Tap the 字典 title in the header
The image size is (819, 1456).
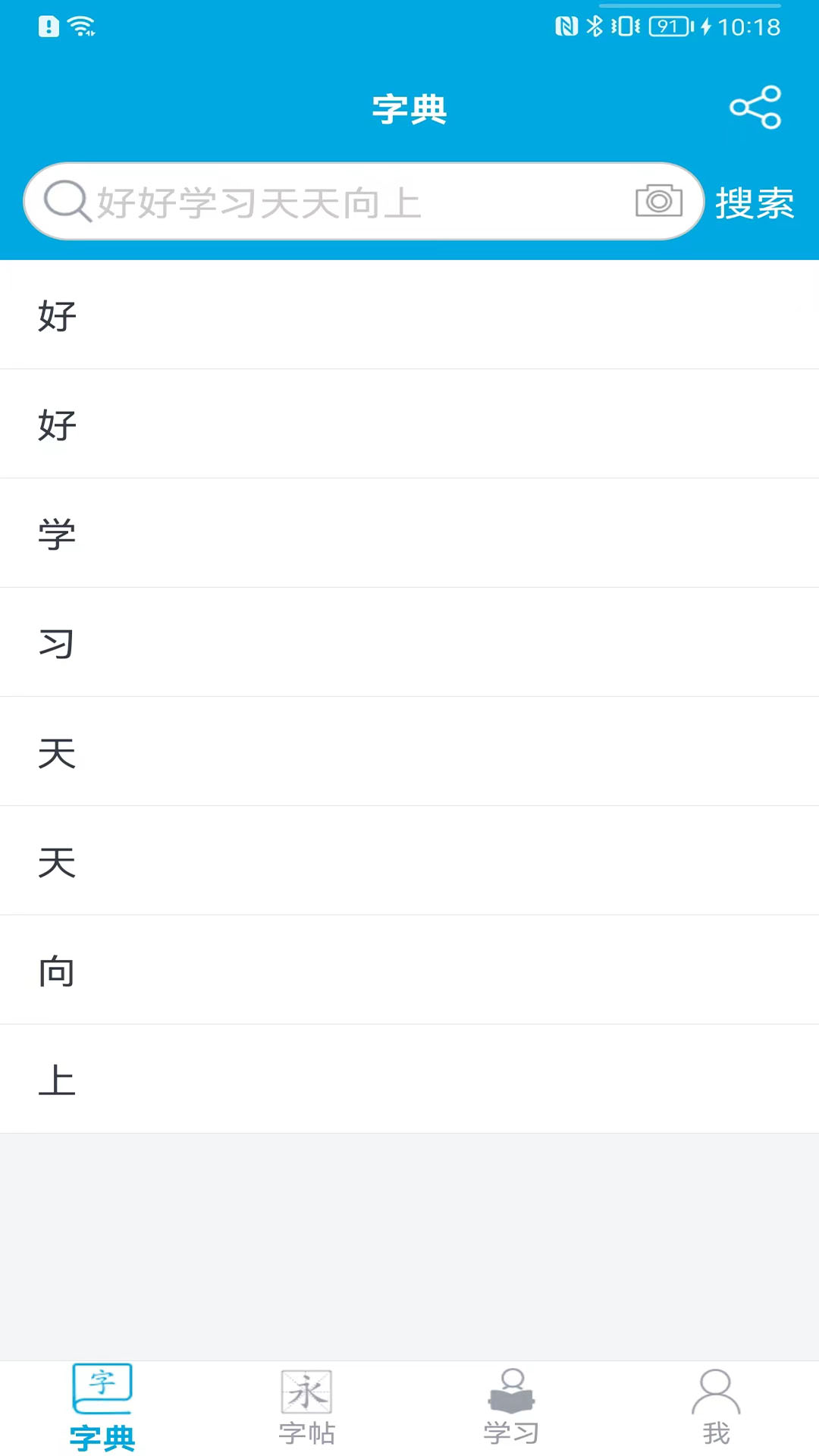tap(409, 109)
